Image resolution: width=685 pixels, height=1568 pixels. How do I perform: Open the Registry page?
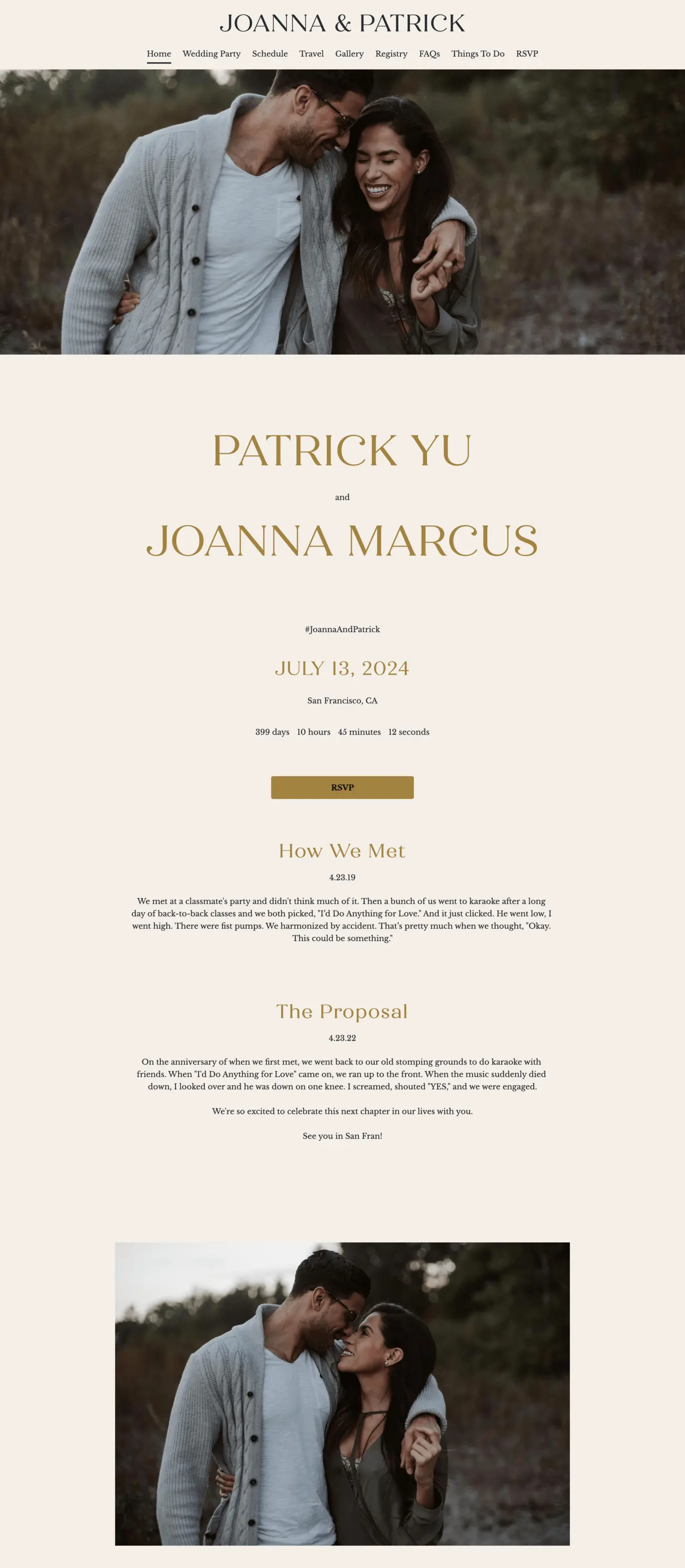click(391, 54)
